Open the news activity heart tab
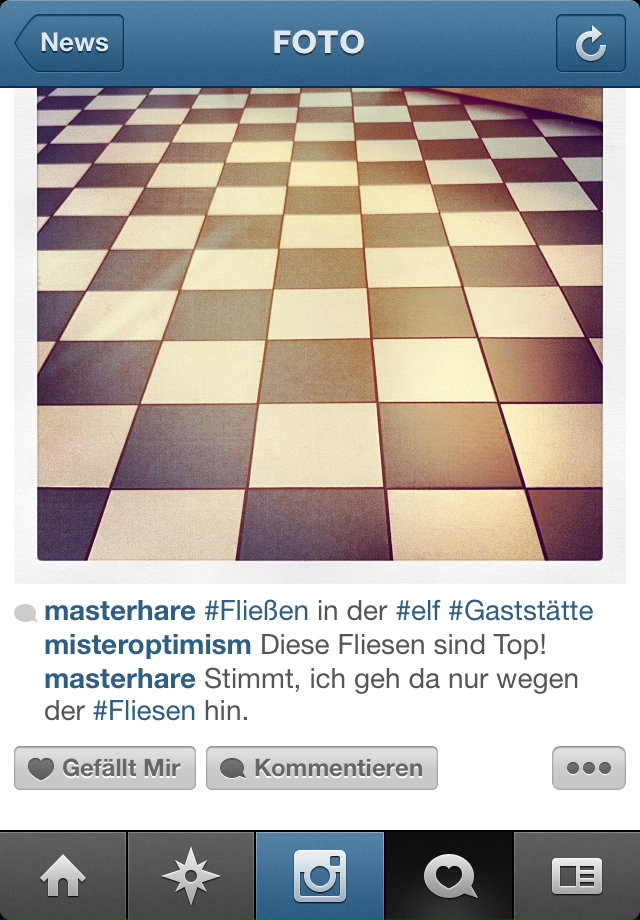640x920 pixels. (448, 876)
